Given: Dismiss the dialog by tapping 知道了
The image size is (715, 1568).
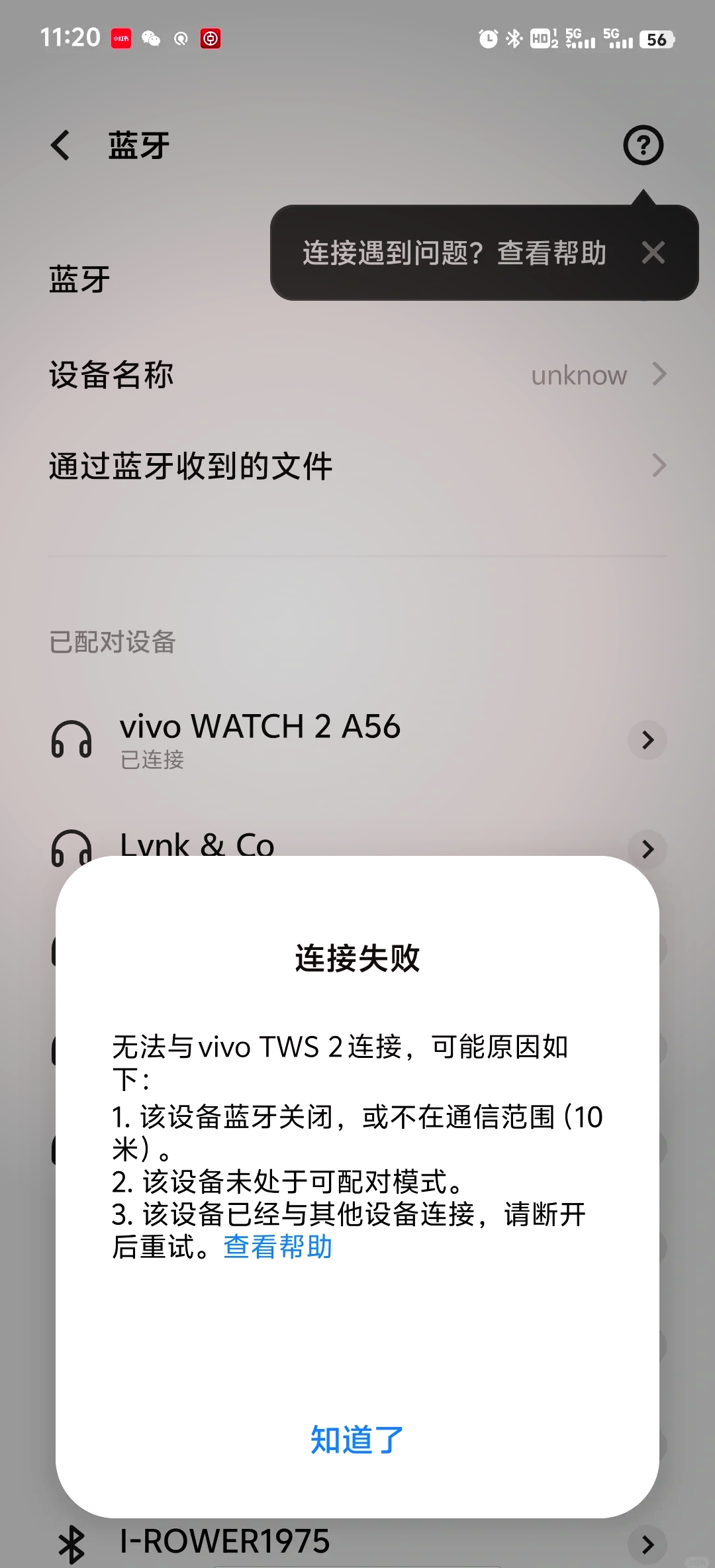Looking at the screenshot, I should pyautogui.click(x=356, y=1438).
